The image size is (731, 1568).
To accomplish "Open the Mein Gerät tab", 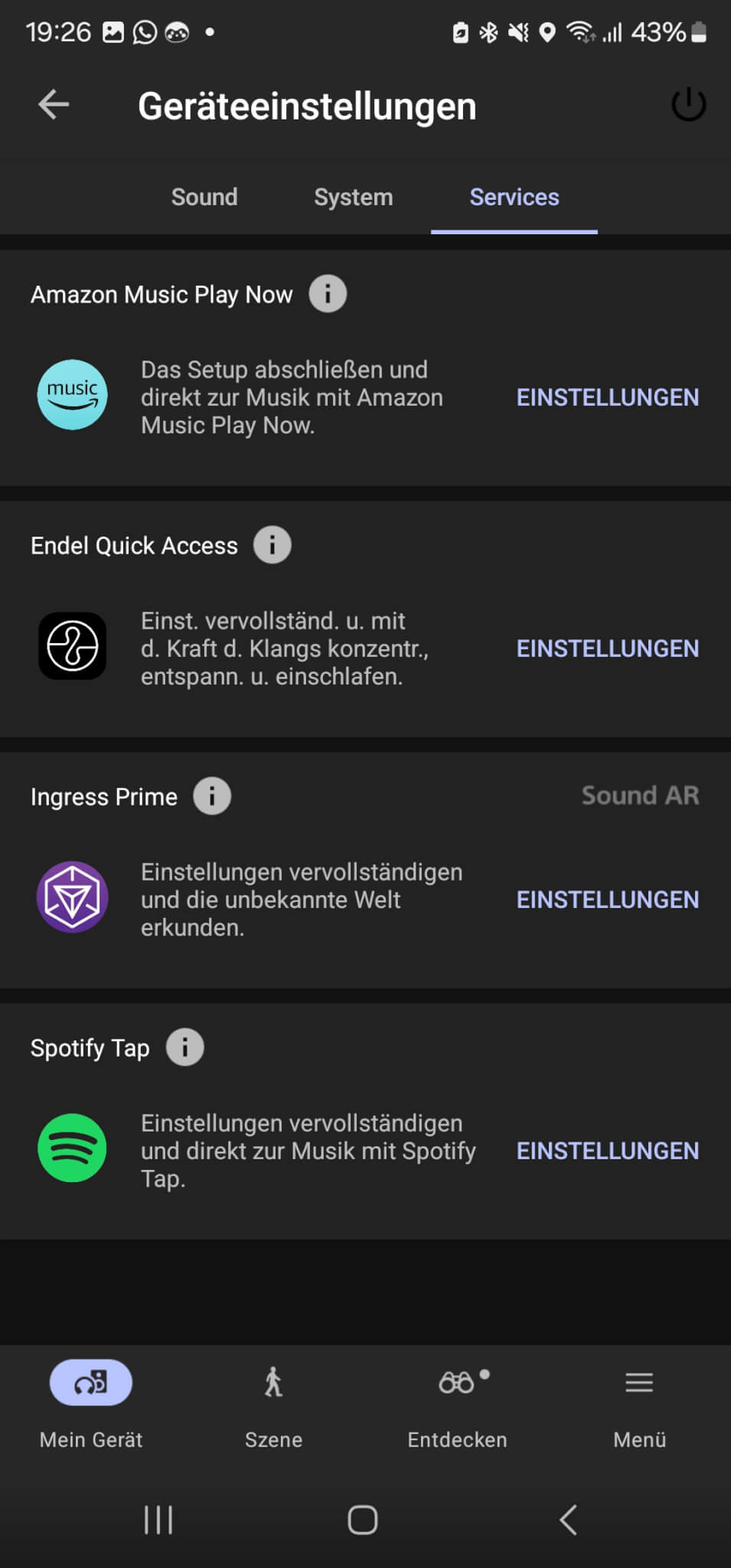I will (x=91, y=1403).
